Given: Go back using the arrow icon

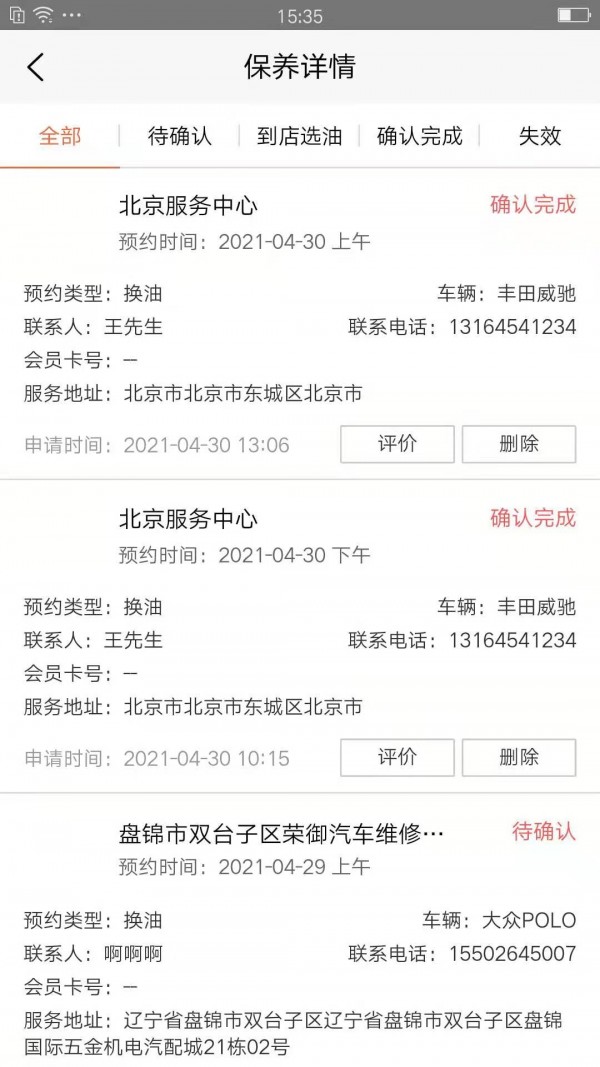Looking at the screenshot, I should click(36, 67).
